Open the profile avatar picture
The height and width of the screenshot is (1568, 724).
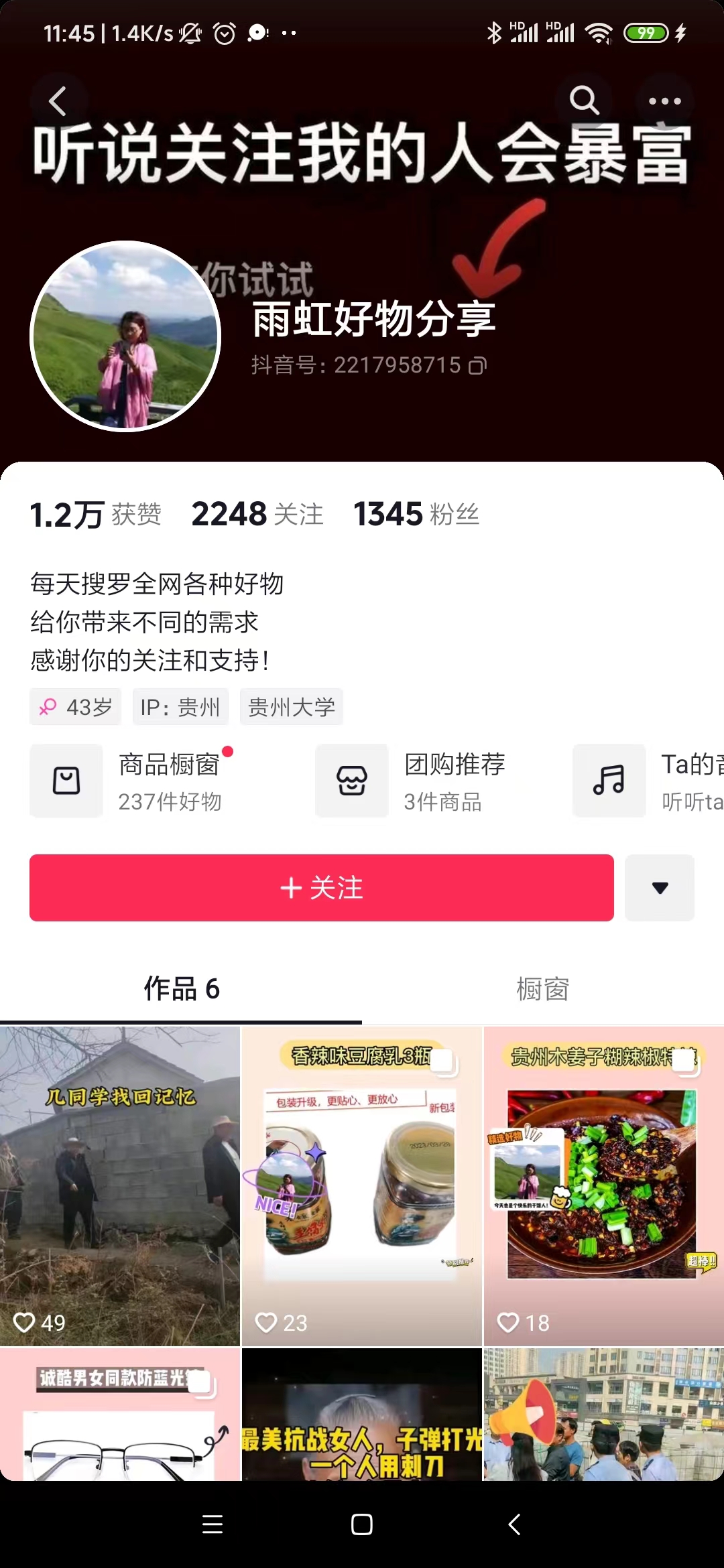click(125, 336)
